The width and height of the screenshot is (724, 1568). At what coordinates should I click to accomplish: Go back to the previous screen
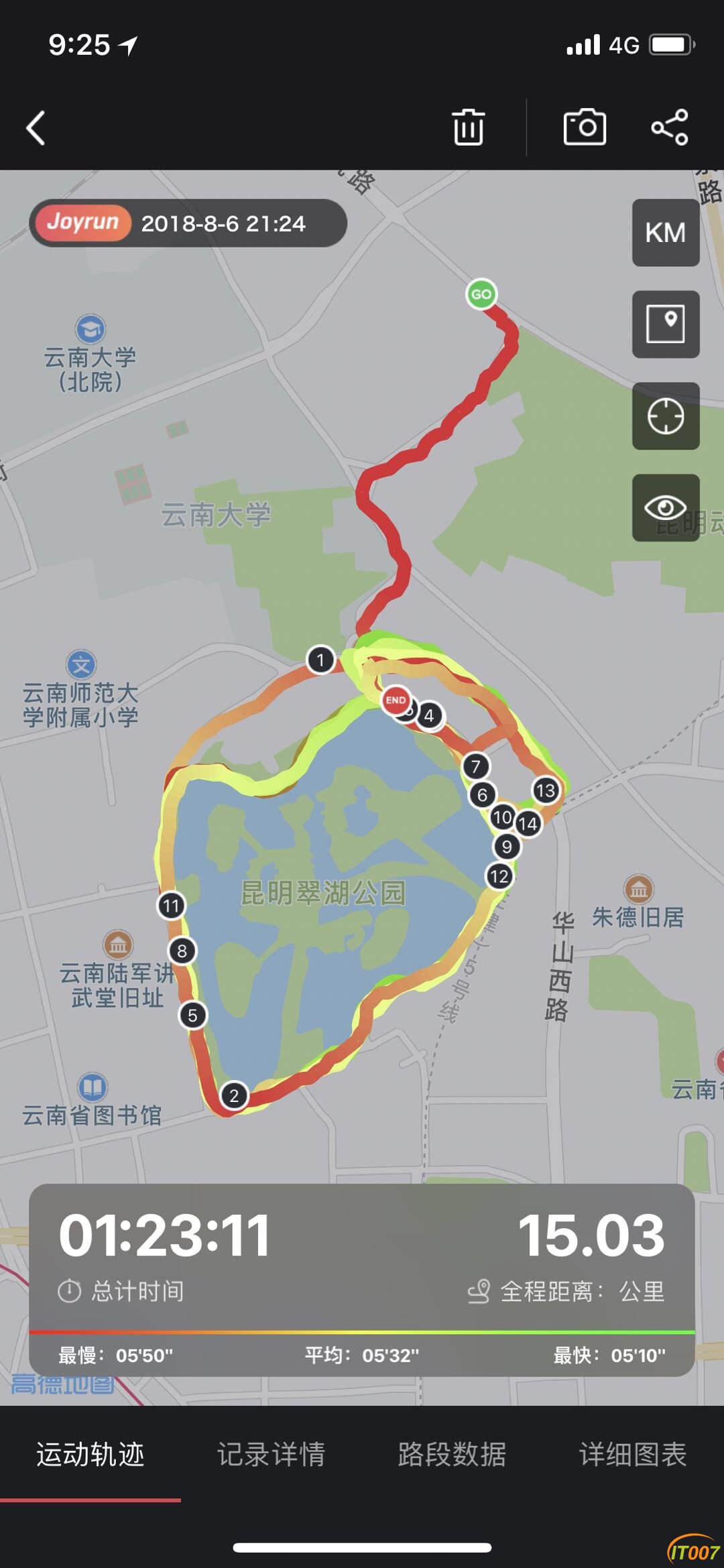point(36,127)
